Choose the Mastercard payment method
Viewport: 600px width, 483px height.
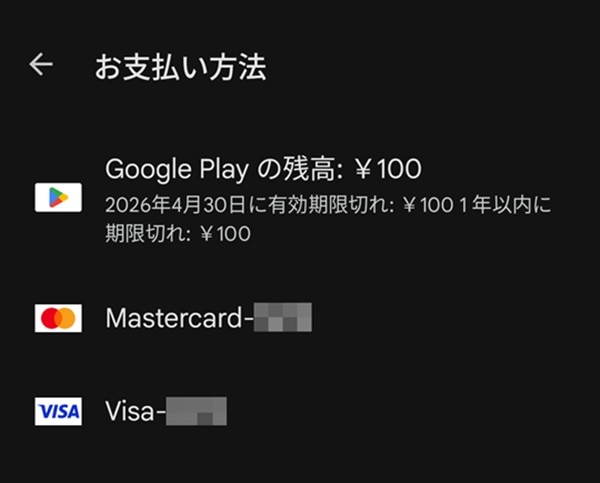207,318
